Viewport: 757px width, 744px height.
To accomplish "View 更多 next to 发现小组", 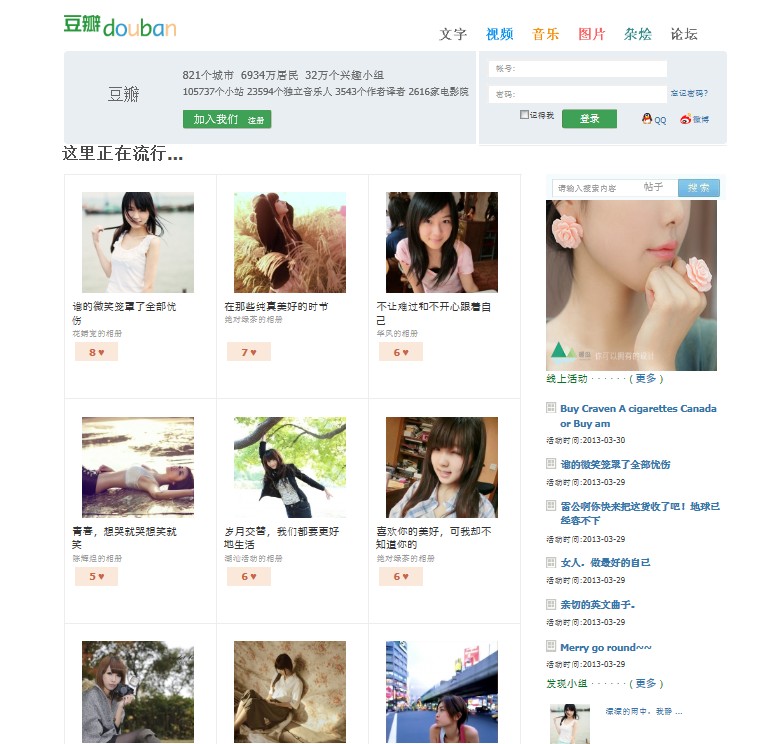I will click(x=647, y=684).
